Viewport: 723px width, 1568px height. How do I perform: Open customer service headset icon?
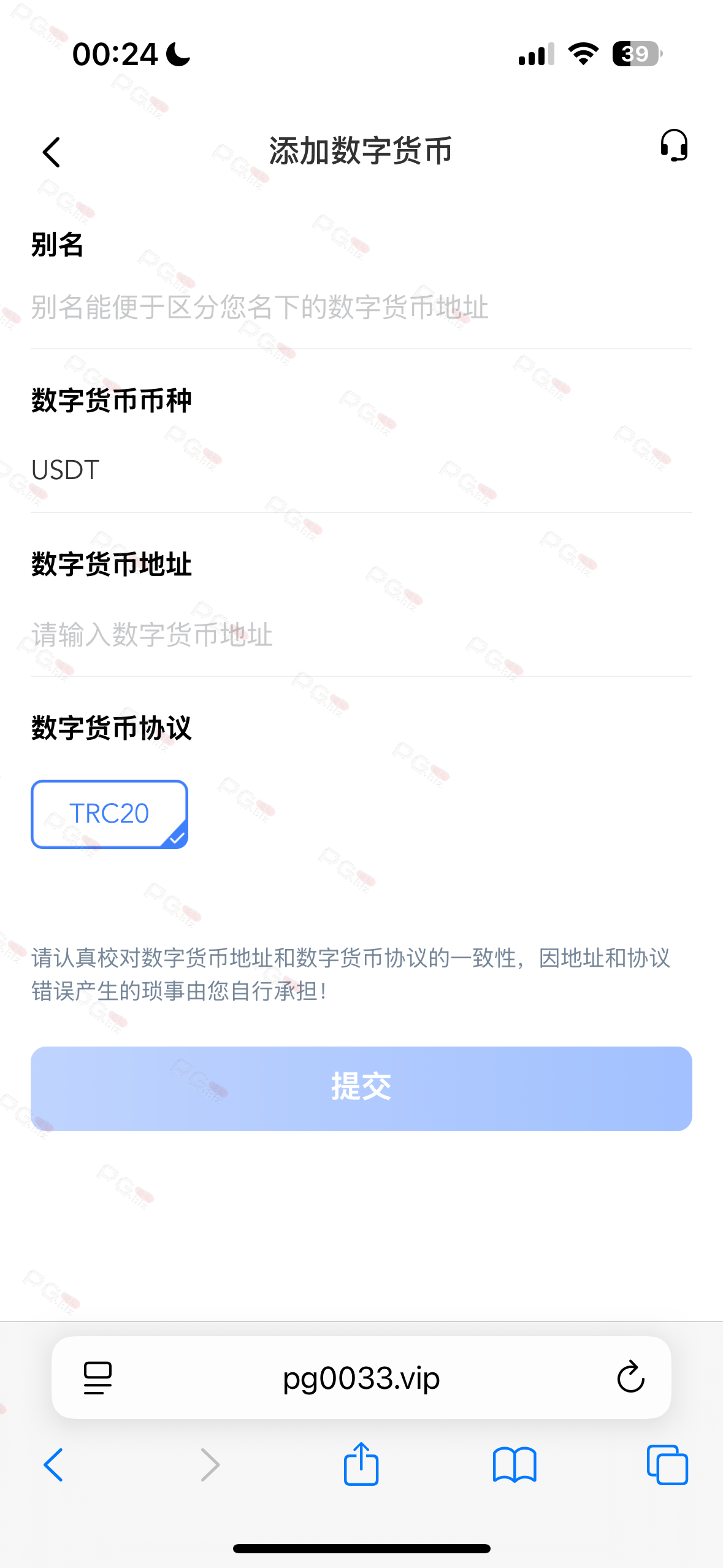[x=673, y=145]
